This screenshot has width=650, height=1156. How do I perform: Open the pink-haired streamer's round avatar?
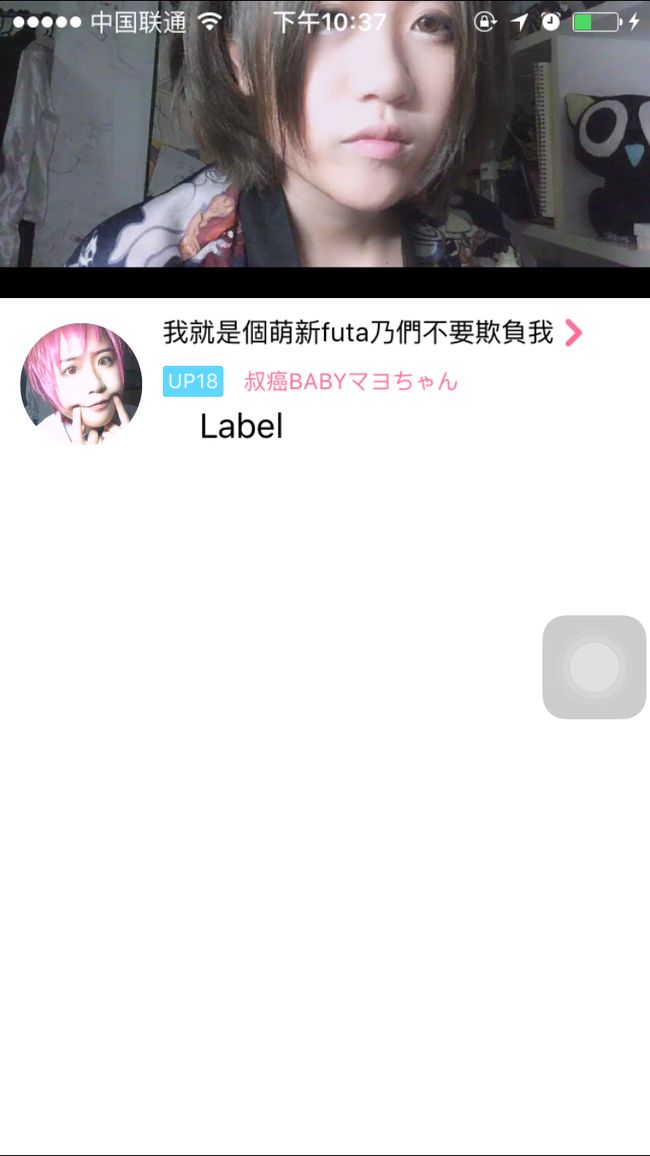coord(81,384)
